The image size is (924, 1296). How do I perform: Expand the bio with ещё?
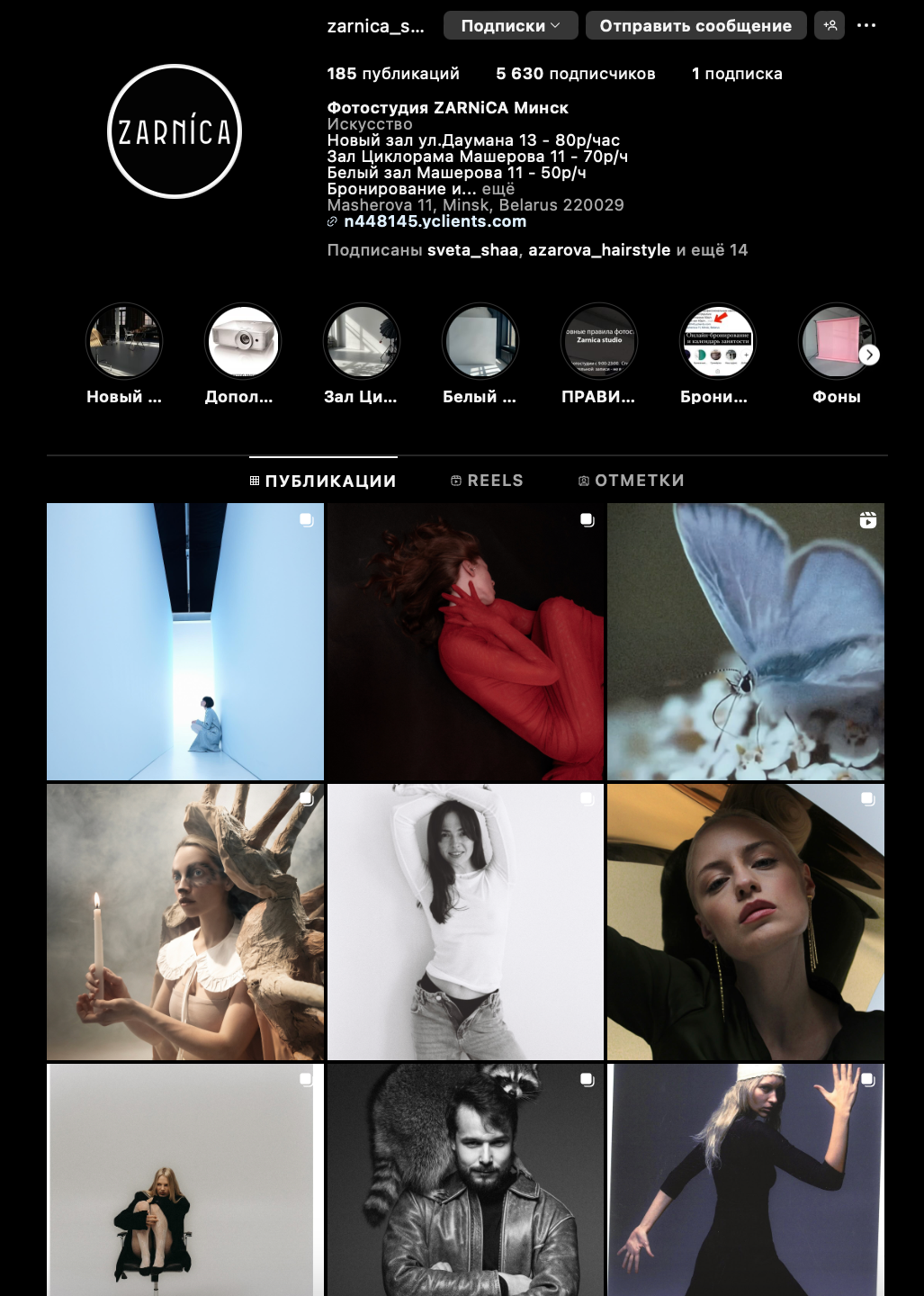pos(498,189)
